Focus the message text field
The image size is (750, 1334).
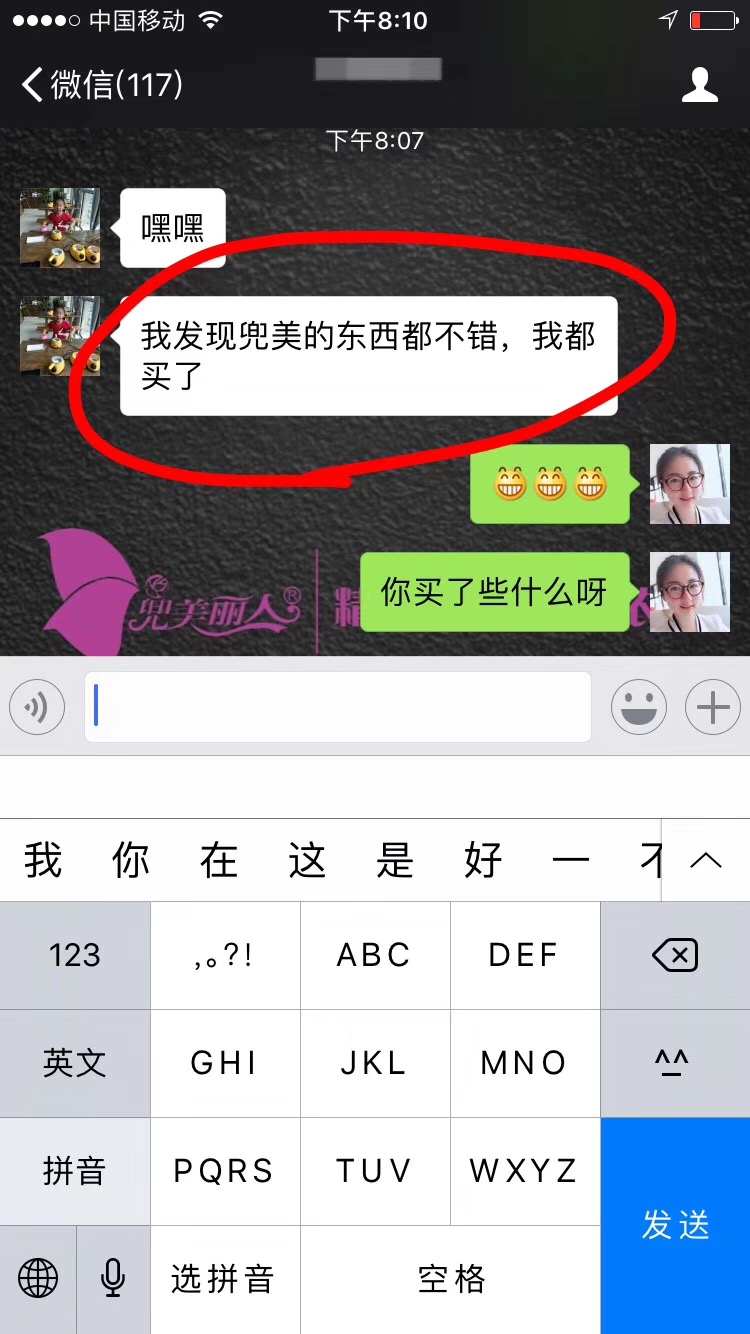[338, 708]
